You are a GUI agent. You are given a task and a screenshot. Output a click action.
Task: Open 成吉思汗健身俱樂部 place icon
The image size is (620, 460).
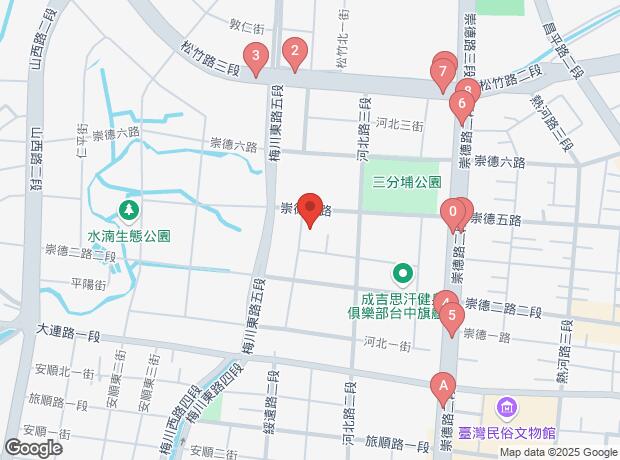(402, 271)
